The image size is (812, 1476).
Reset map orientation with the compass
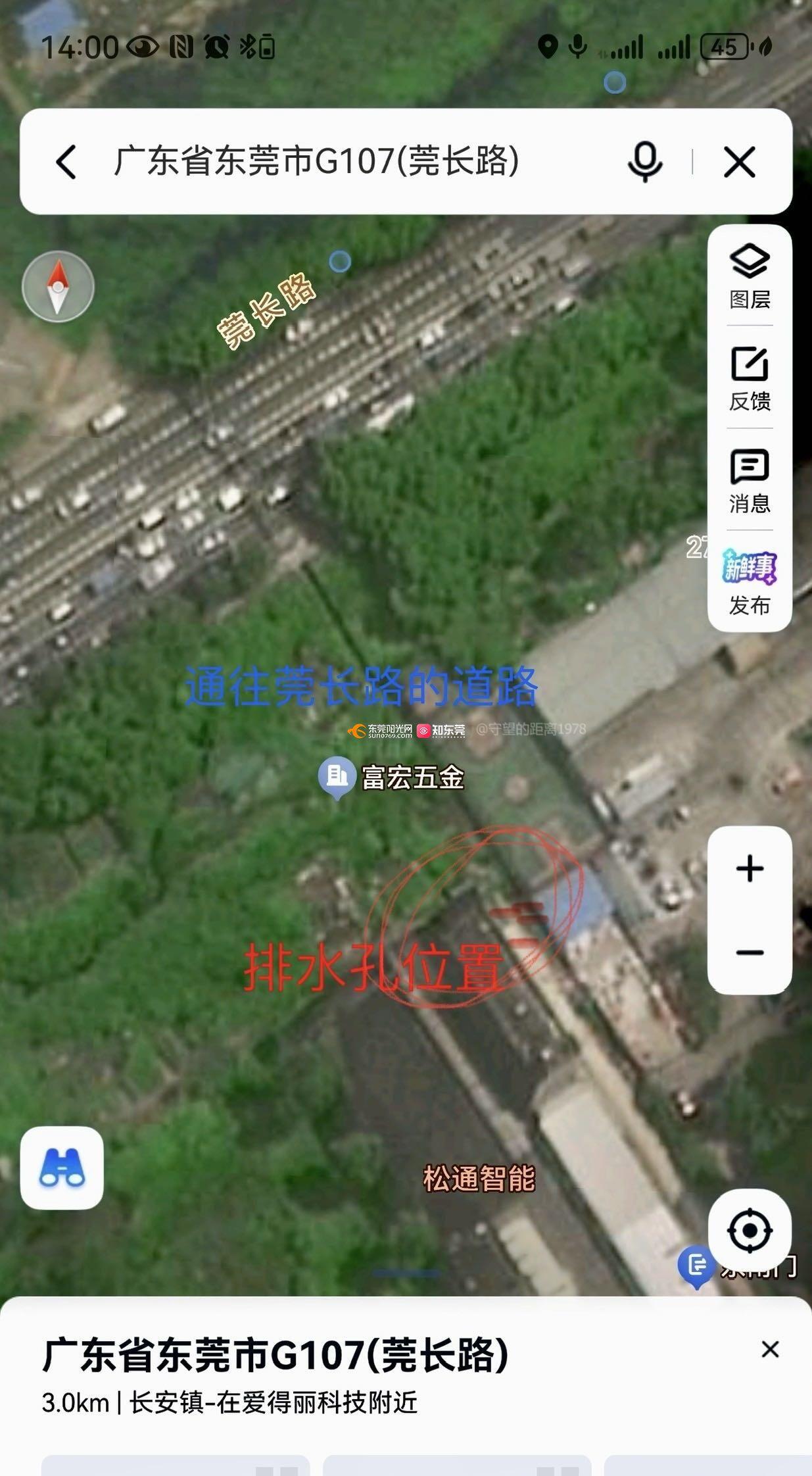(58, 287)
